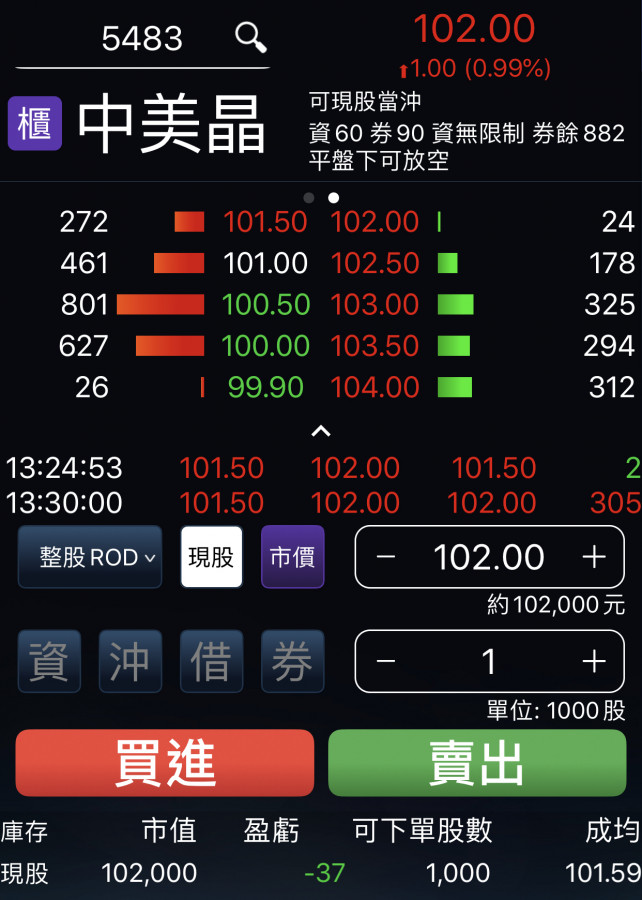This screenshot has width=642, height=900.
Task: Pick the 102.50 ask price row
Action: coord(375,263)
